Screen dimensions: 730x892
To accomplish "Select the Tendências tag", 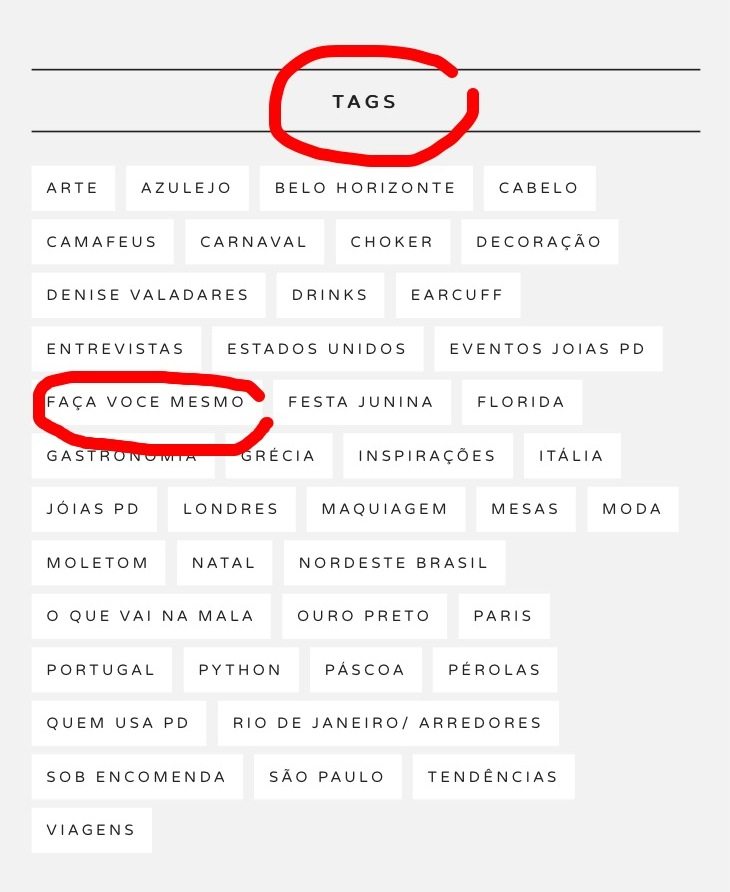I will click(493, 777).
